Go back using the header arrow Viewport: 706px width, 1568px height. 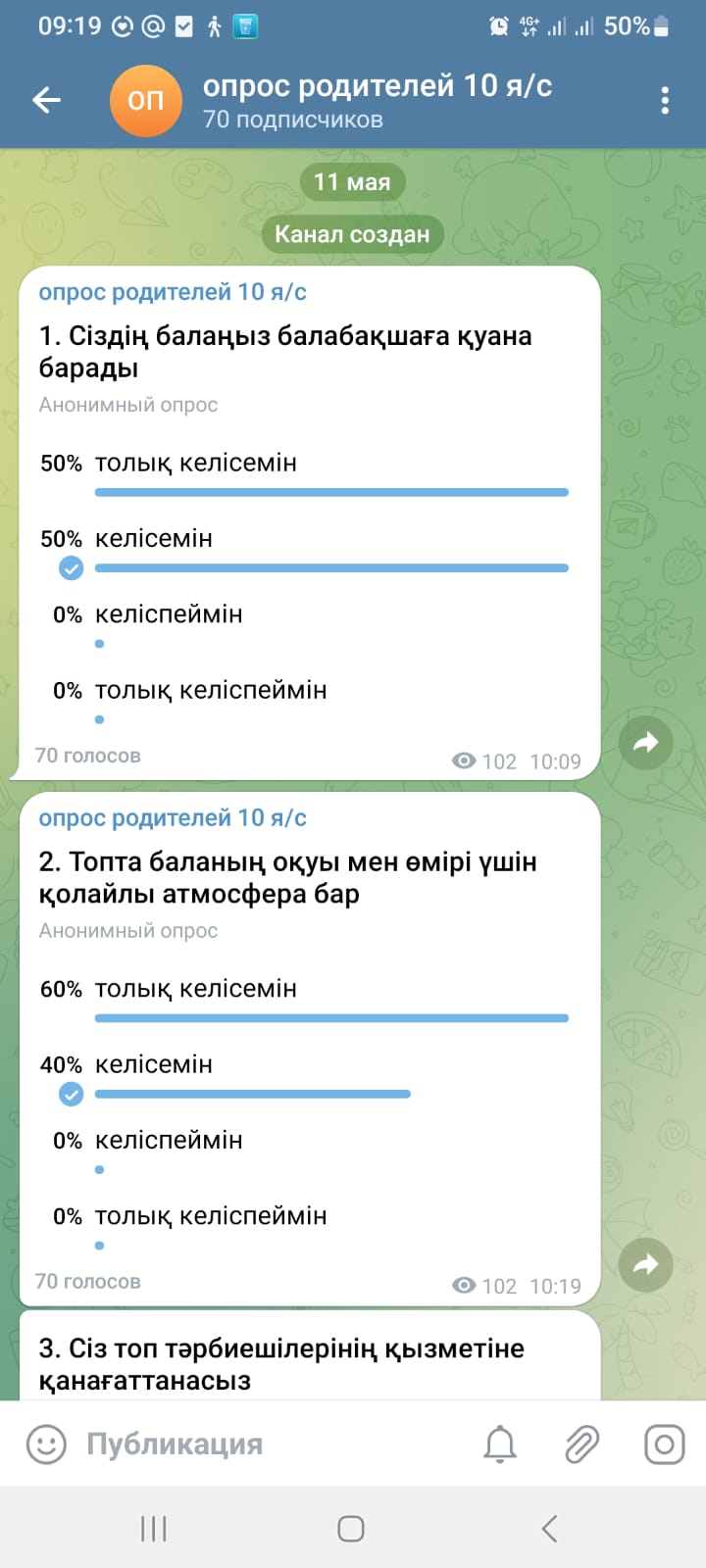(46, 100)
